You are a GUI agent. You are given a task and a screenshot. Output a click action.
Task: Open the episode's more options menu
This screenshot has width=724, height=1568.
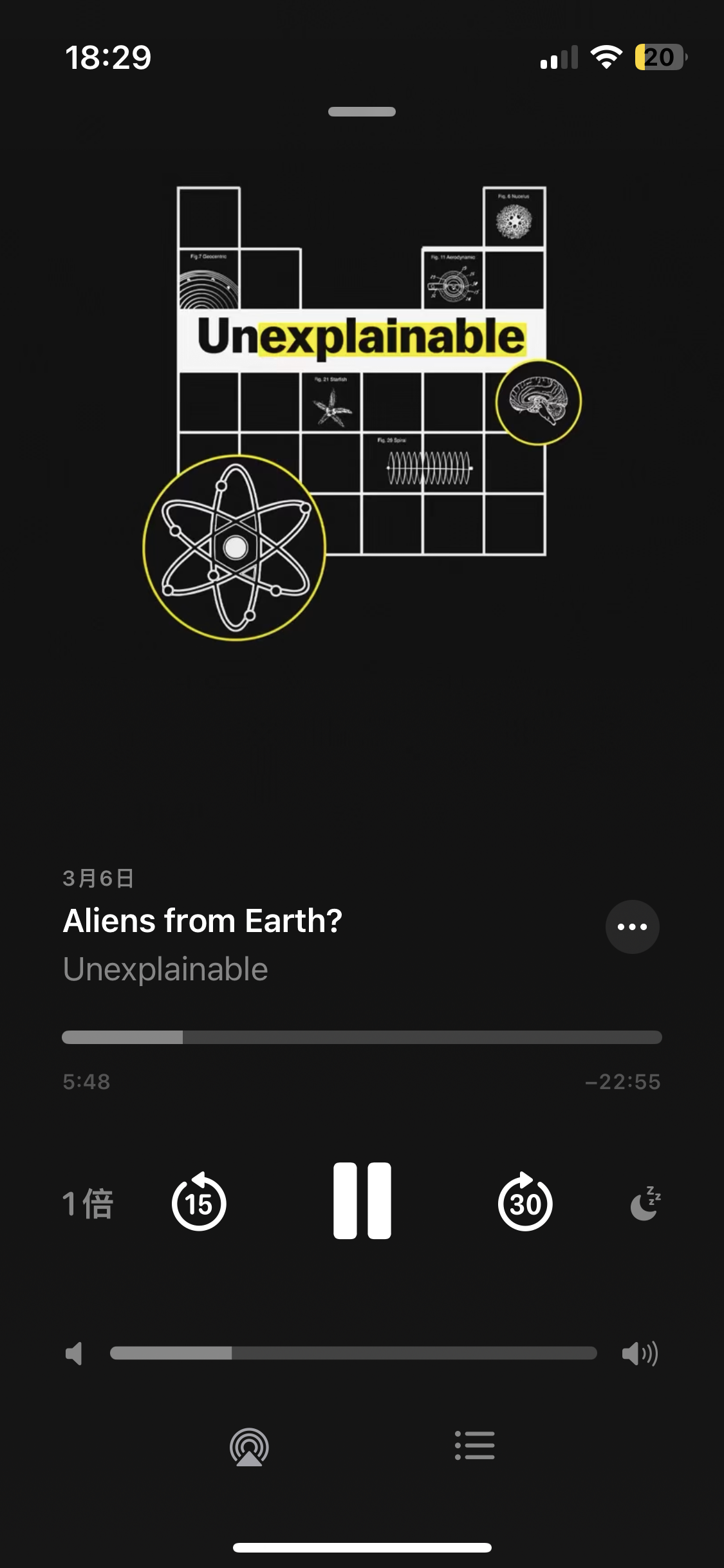click(632, 927)
